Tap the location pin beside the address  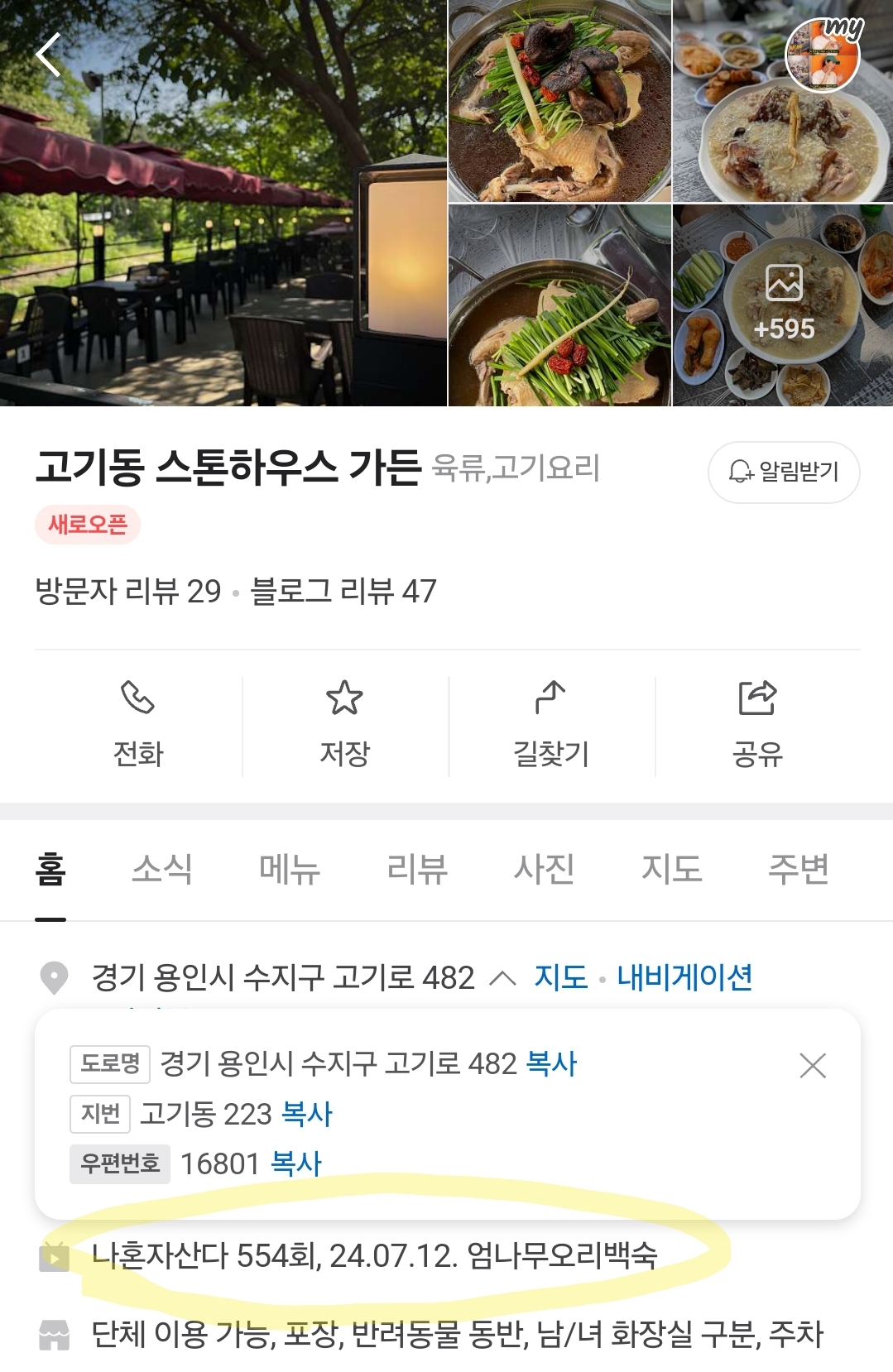tap(55, 976)
